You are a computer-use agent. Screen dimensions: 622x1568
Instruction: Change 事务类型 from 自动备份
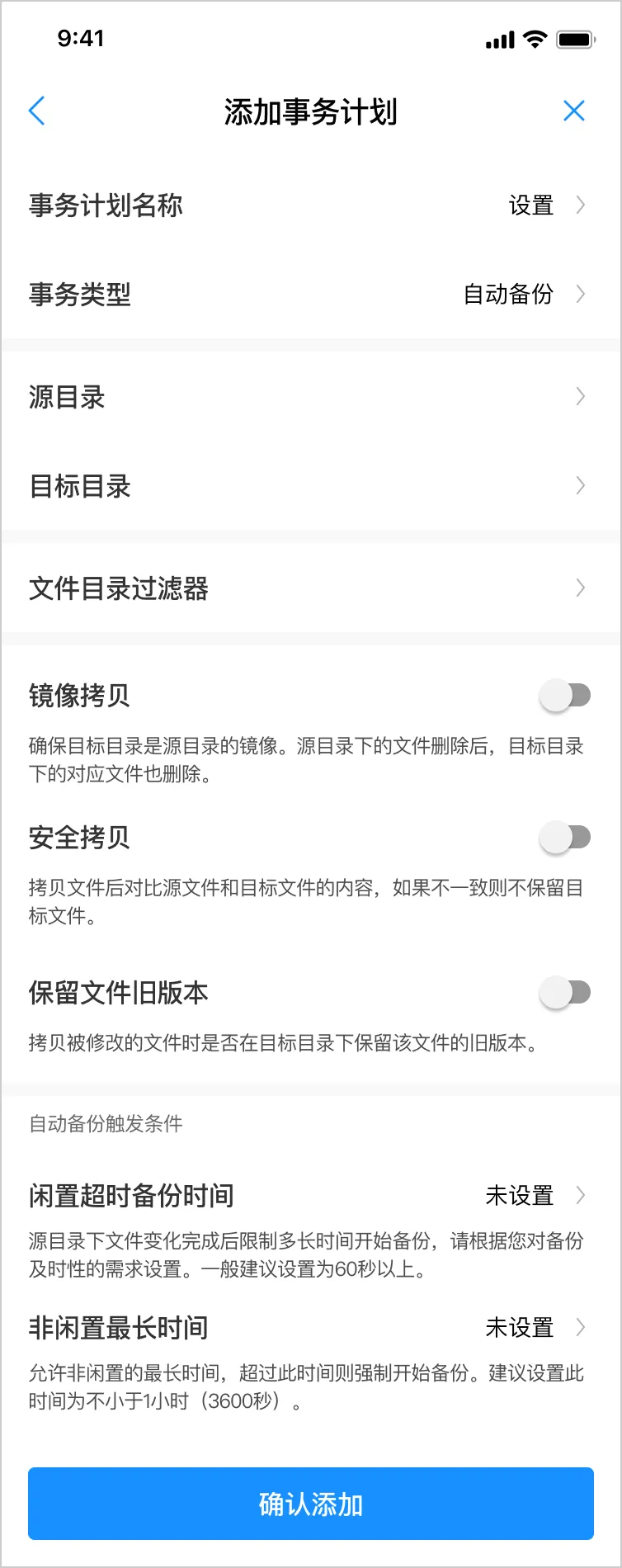pyautogui.click(x=310, y=294)
